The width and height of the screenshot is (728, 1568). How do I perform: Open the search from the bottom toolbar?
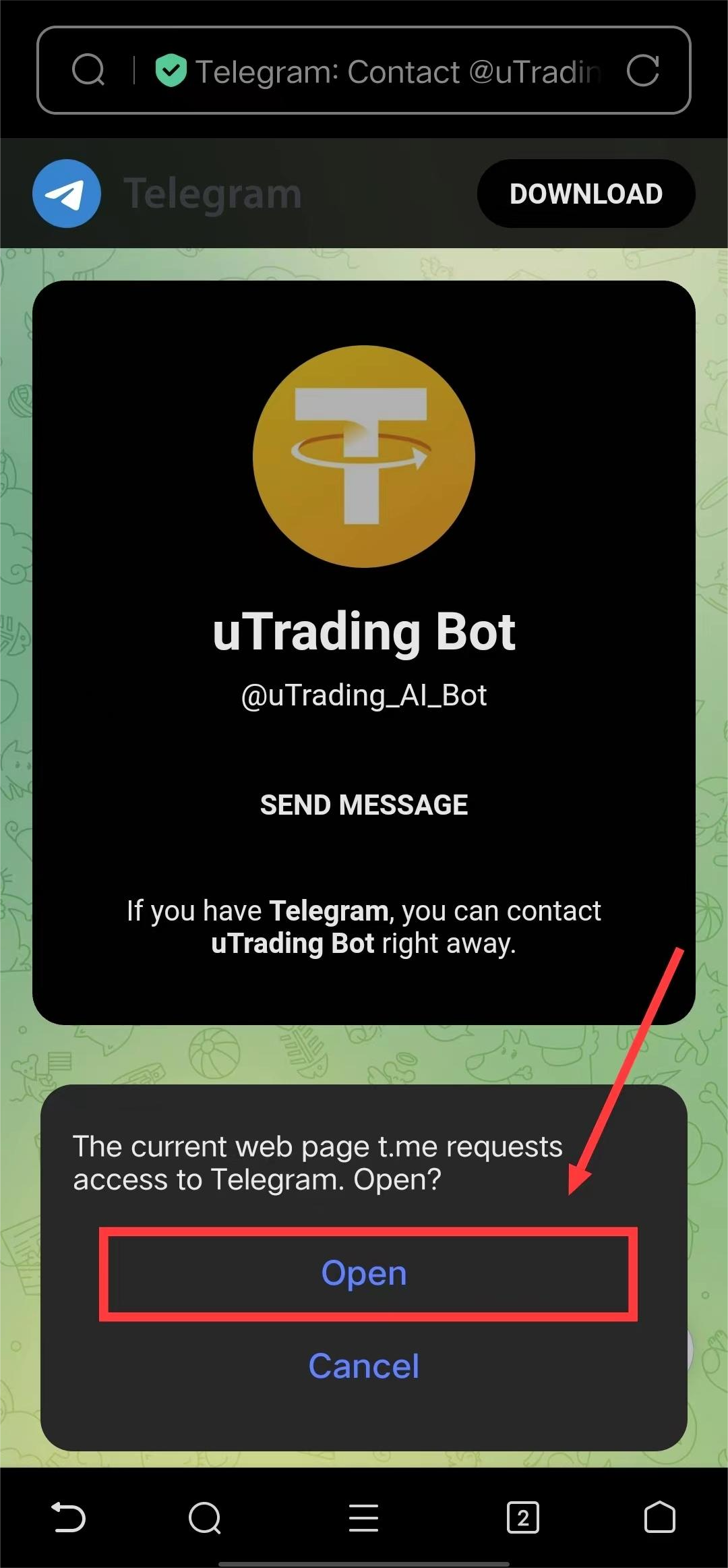[205, 1518]
